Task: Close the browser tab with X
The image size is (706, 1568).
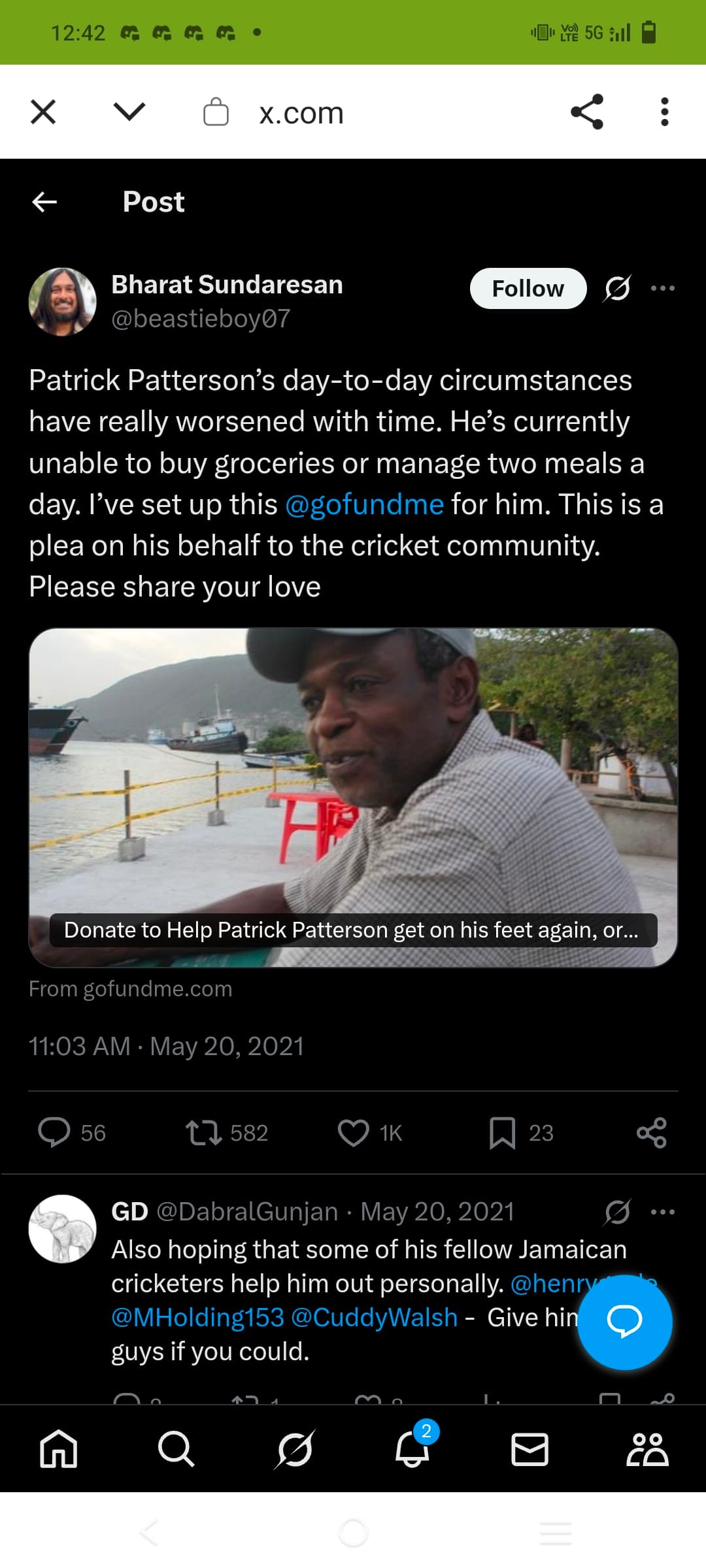Action: pyautogui.click(x=43, y=112)
